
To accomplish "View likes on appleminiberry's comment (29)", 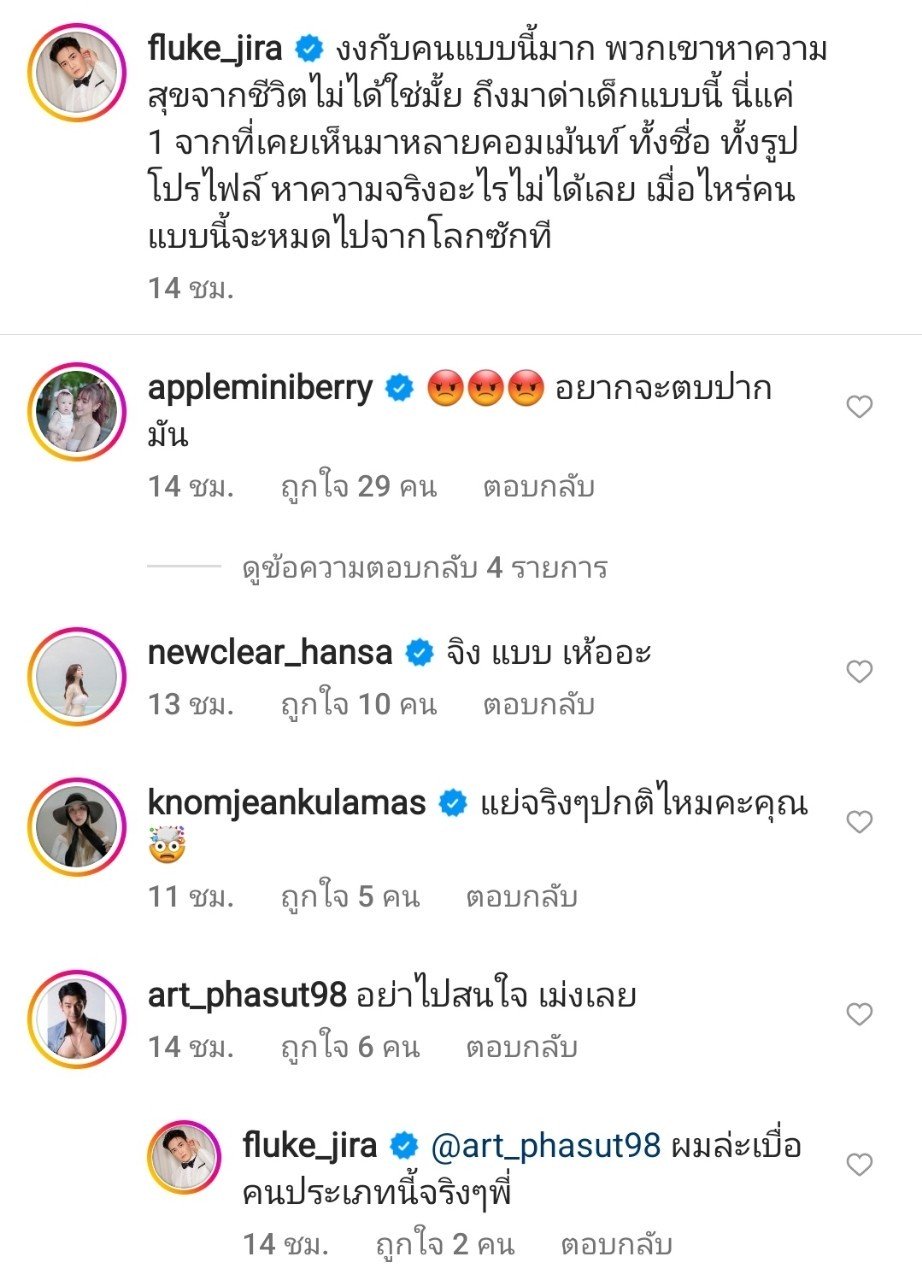I will [356, 487].
